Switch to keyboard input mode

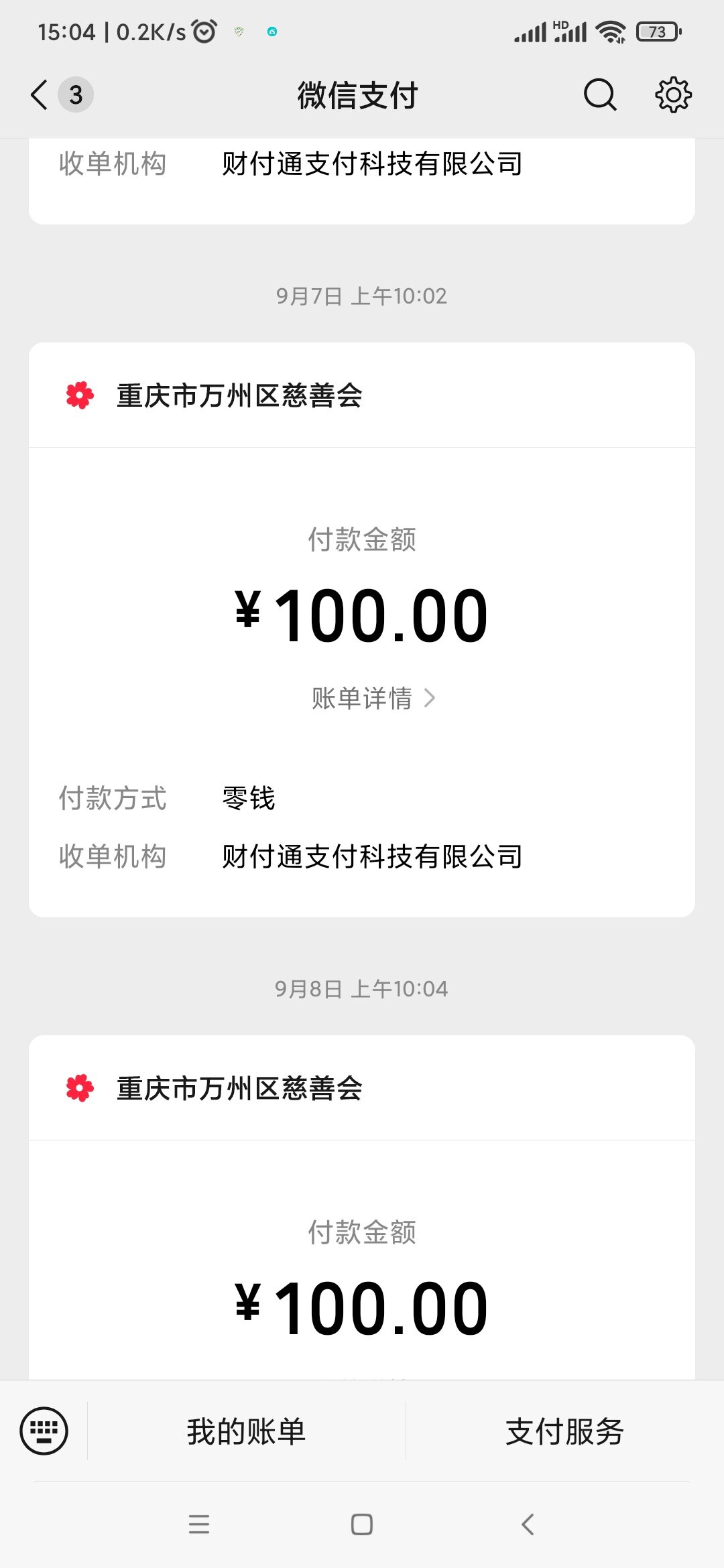point(44,1431)
